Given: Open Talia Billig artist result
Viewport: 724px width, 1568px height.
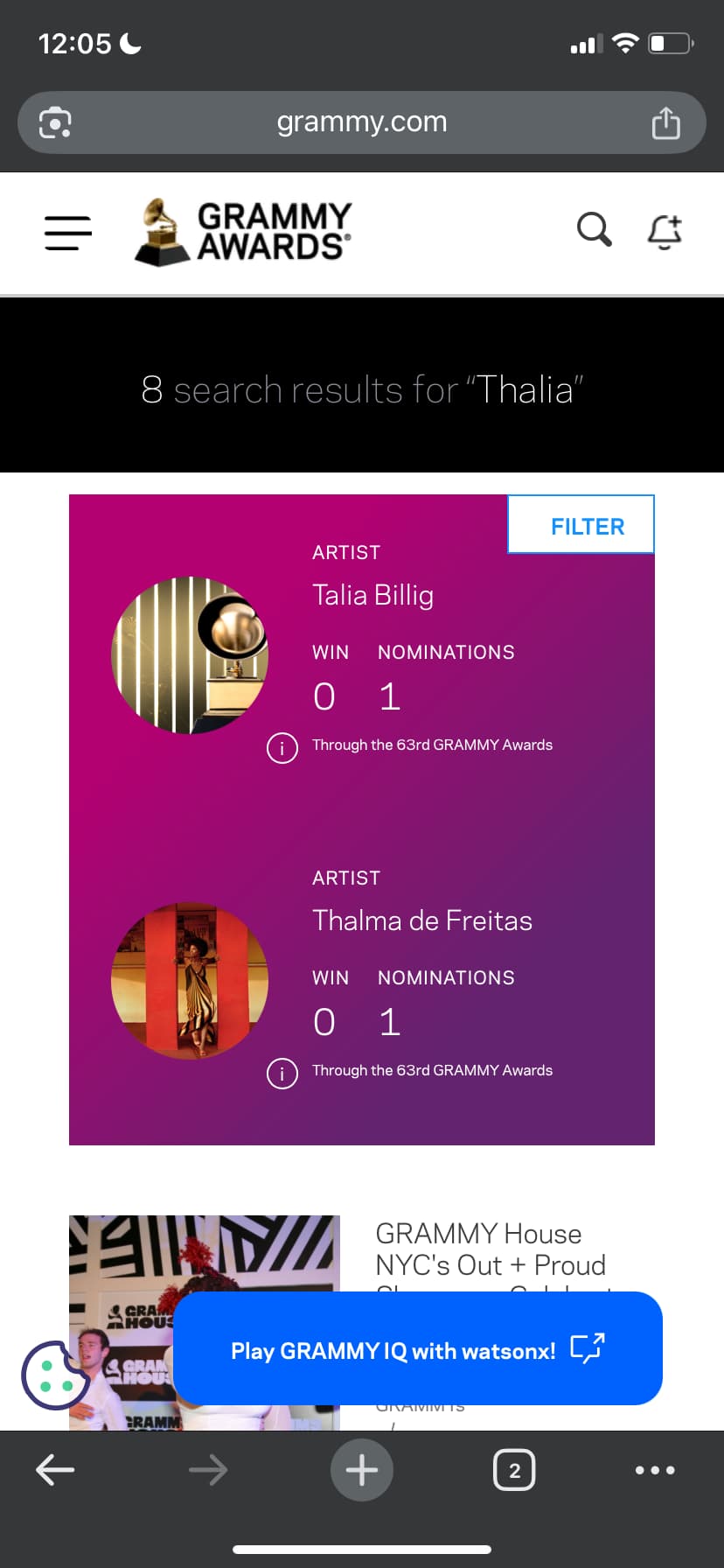Looking at the screenshot, I should (373, 595).
